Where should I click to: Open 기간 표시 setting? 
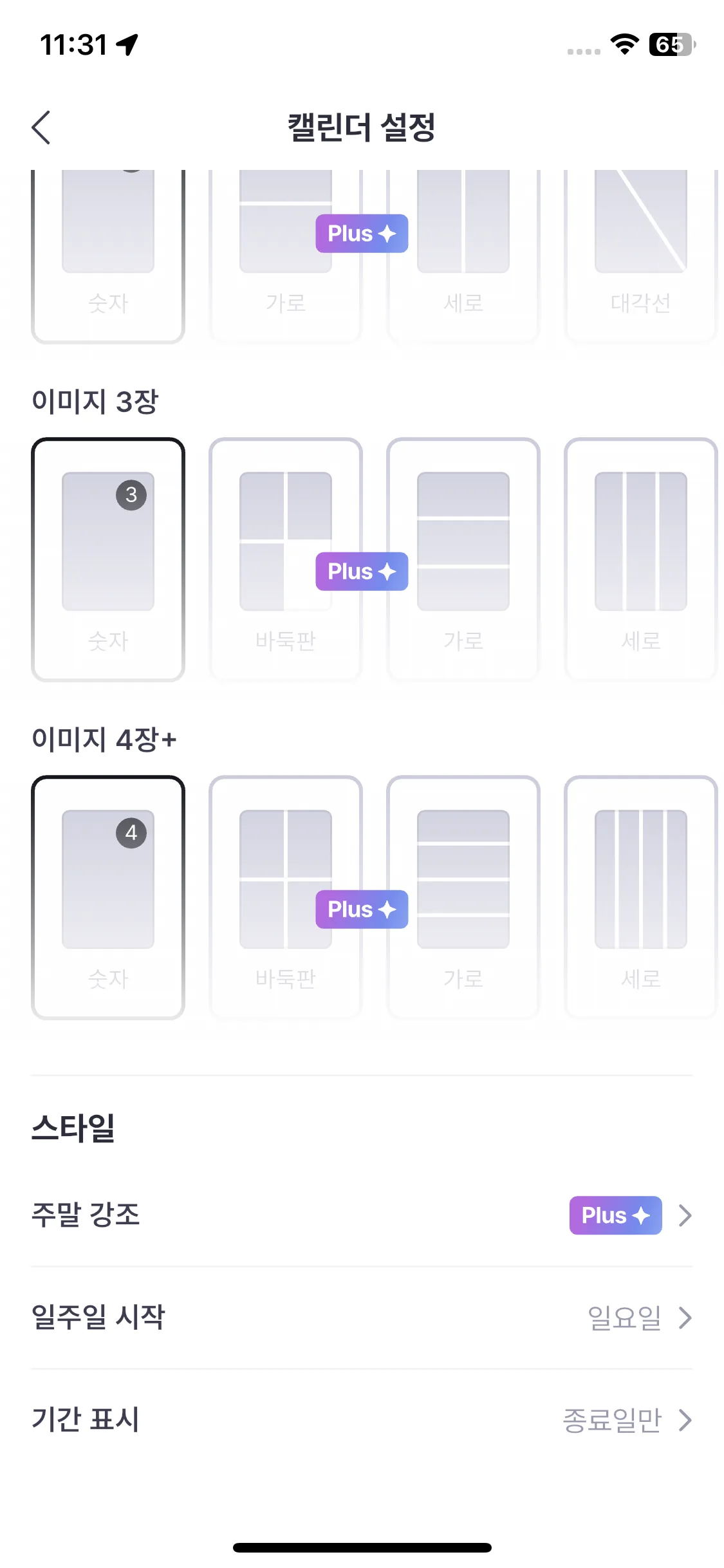(362, 1419)
